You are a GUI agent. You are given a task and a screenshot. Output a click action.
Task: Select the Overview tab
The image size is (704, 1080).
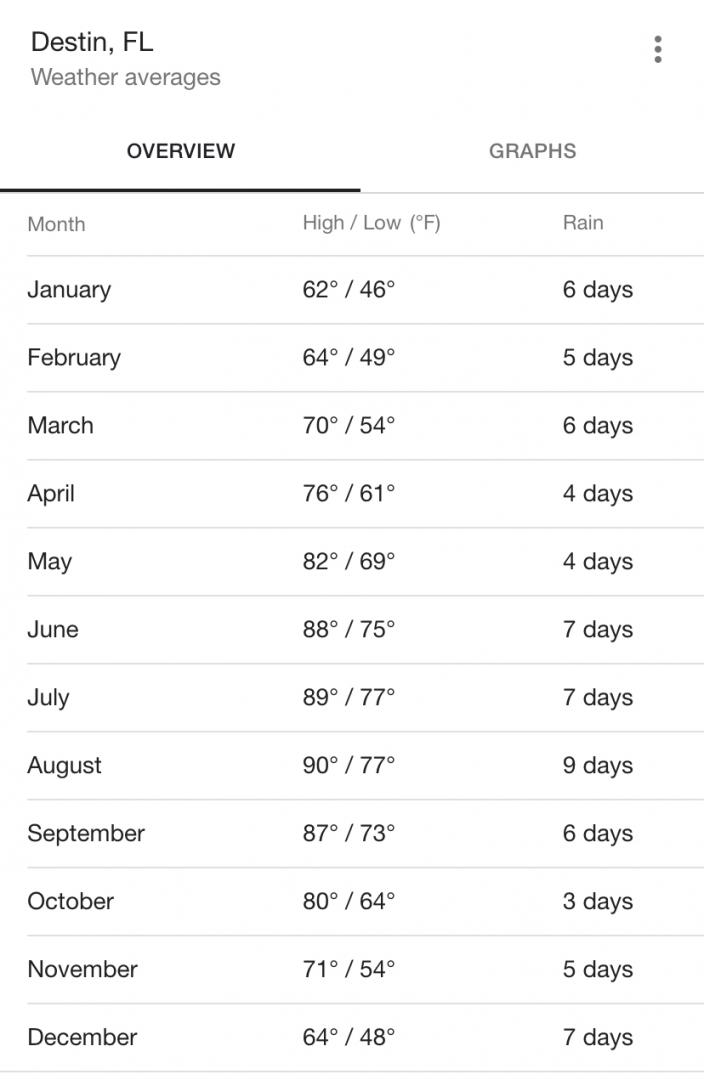click(x=181, y=152)
